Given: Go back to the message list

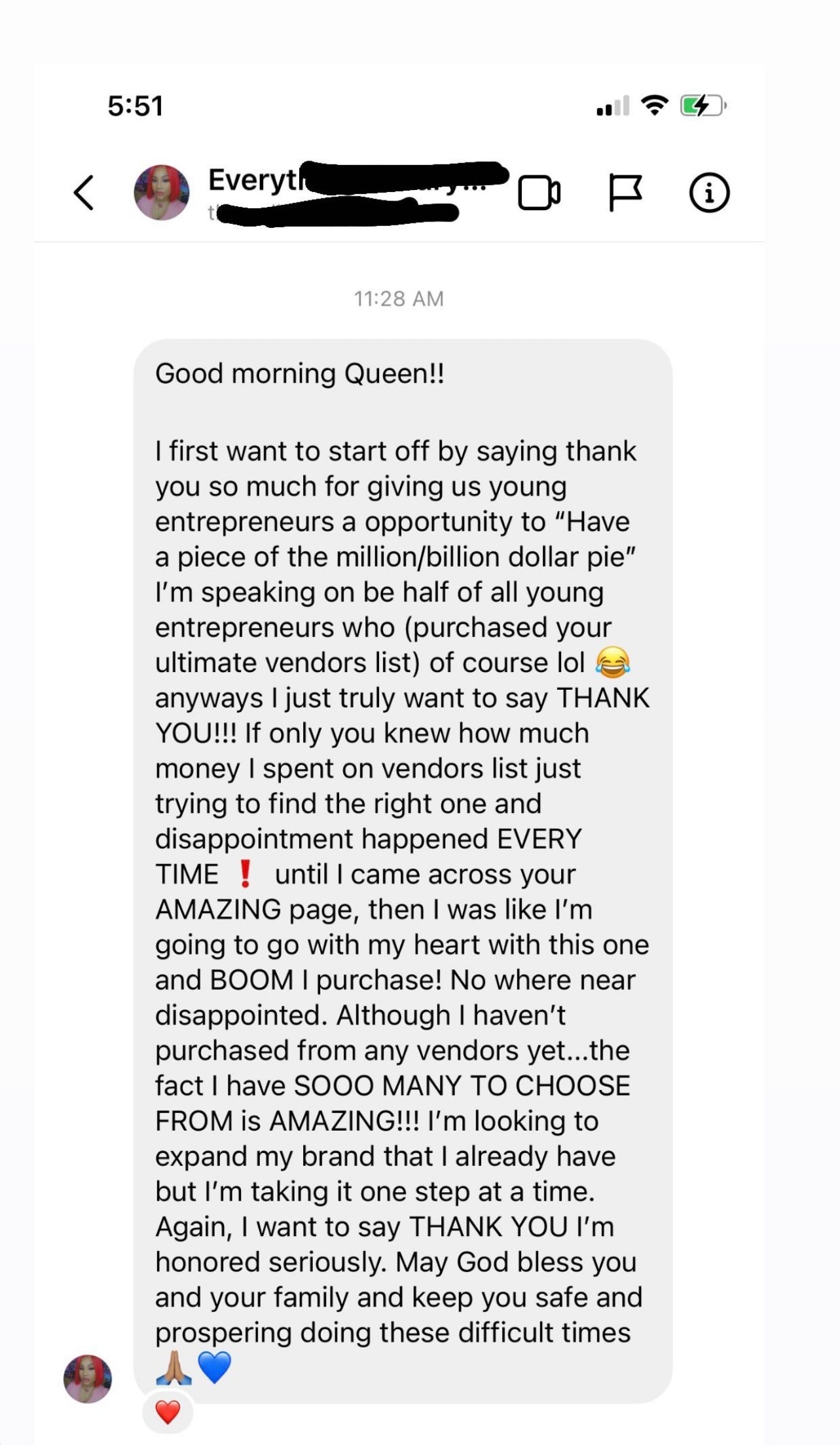Looking at the screenshot, I should [x=84, y=193].
